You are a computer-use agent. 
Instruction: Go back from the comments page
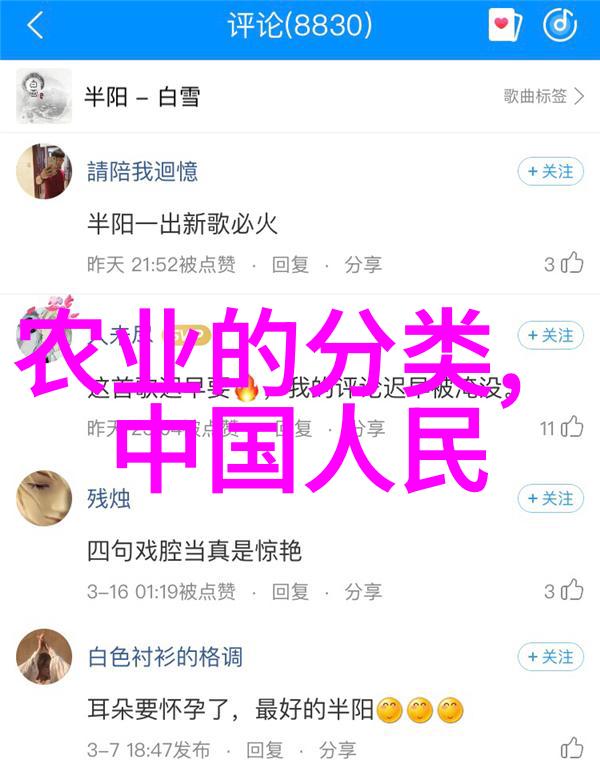35,27
